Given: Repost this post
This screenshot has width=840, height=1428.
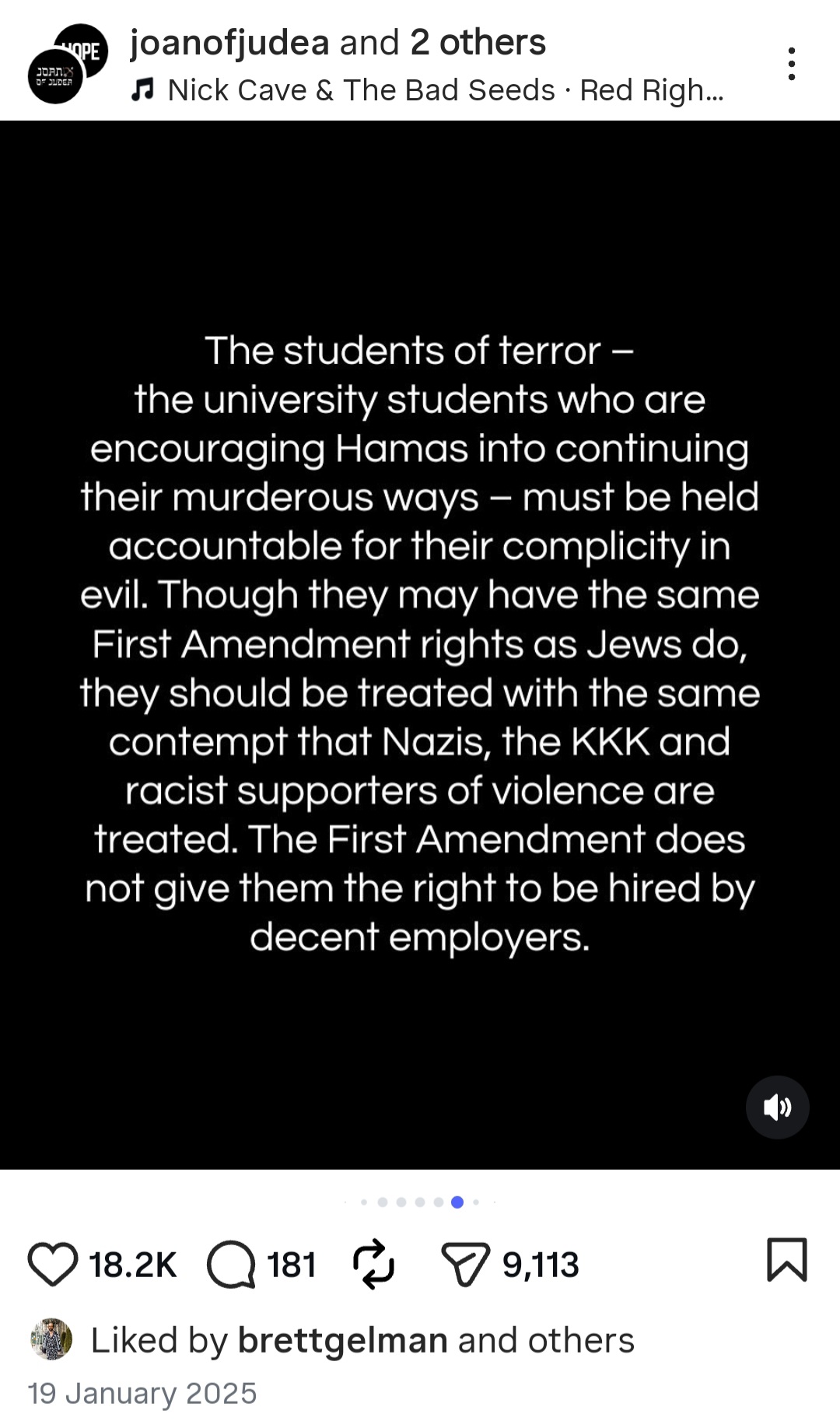Looking at the screenshot, I should tap(374, 1264).
